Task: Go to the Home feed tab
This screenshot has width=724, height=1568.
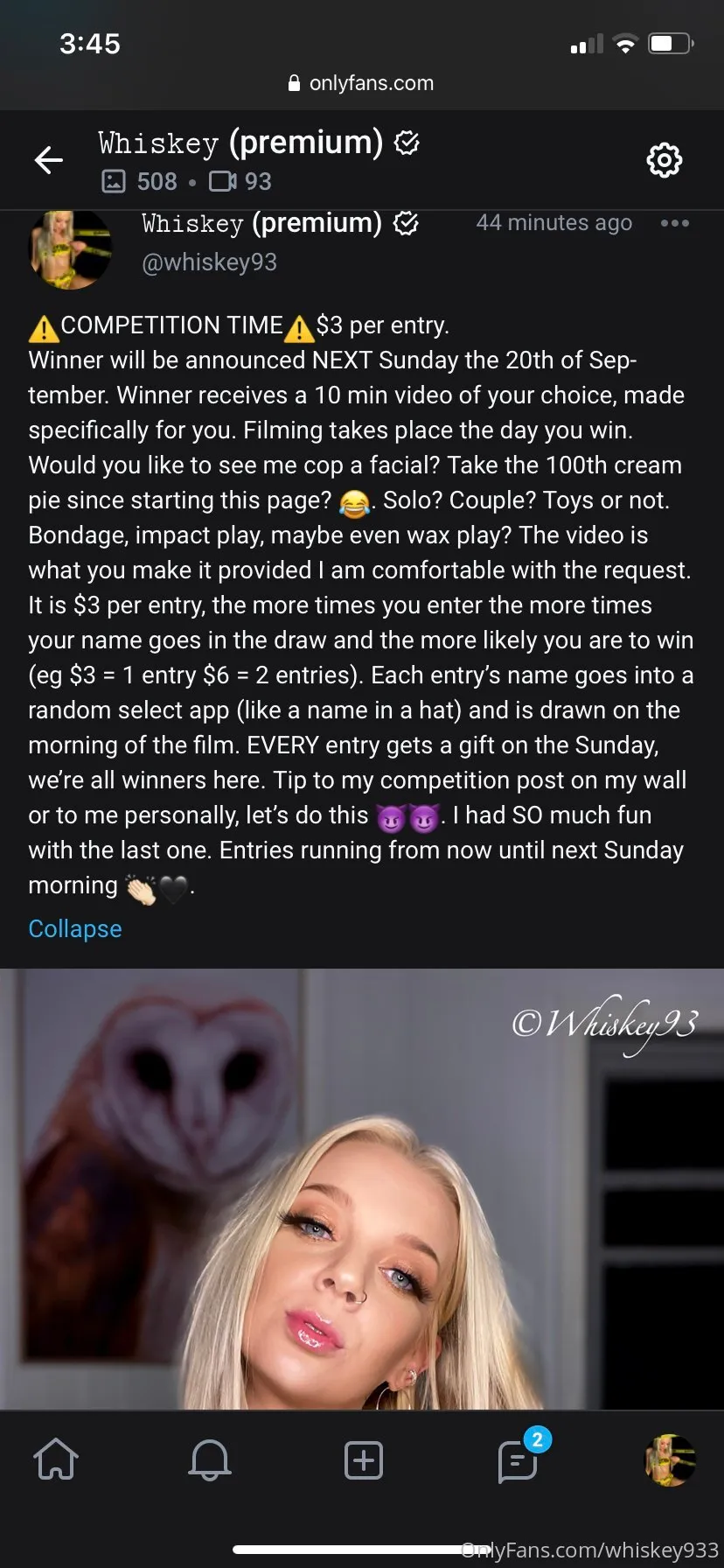Action: point(56,1460)
